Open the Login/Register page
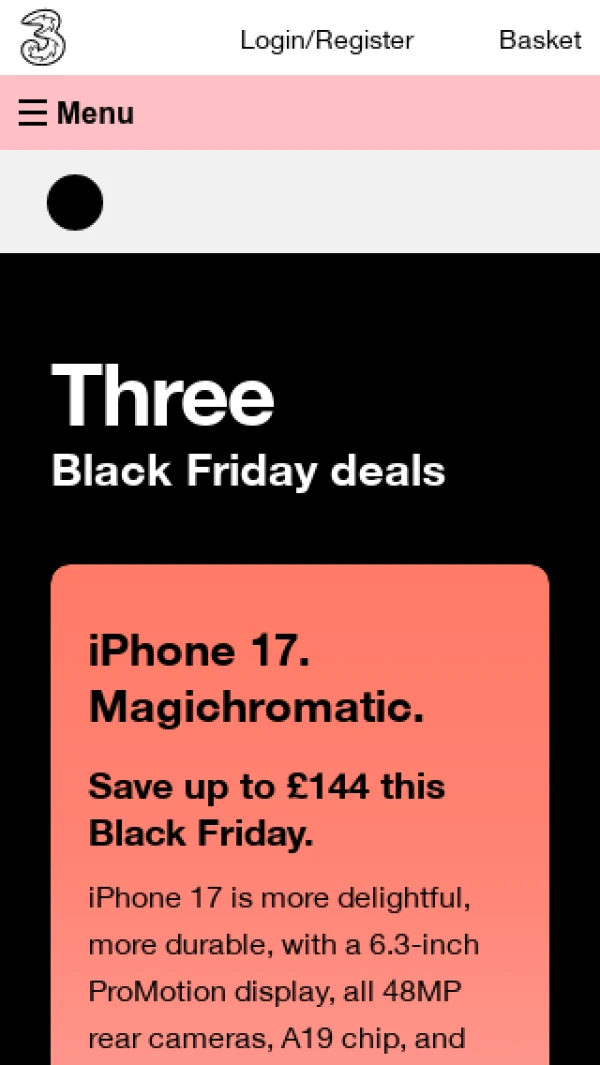The image size is (600, 1065). [326, 40]
